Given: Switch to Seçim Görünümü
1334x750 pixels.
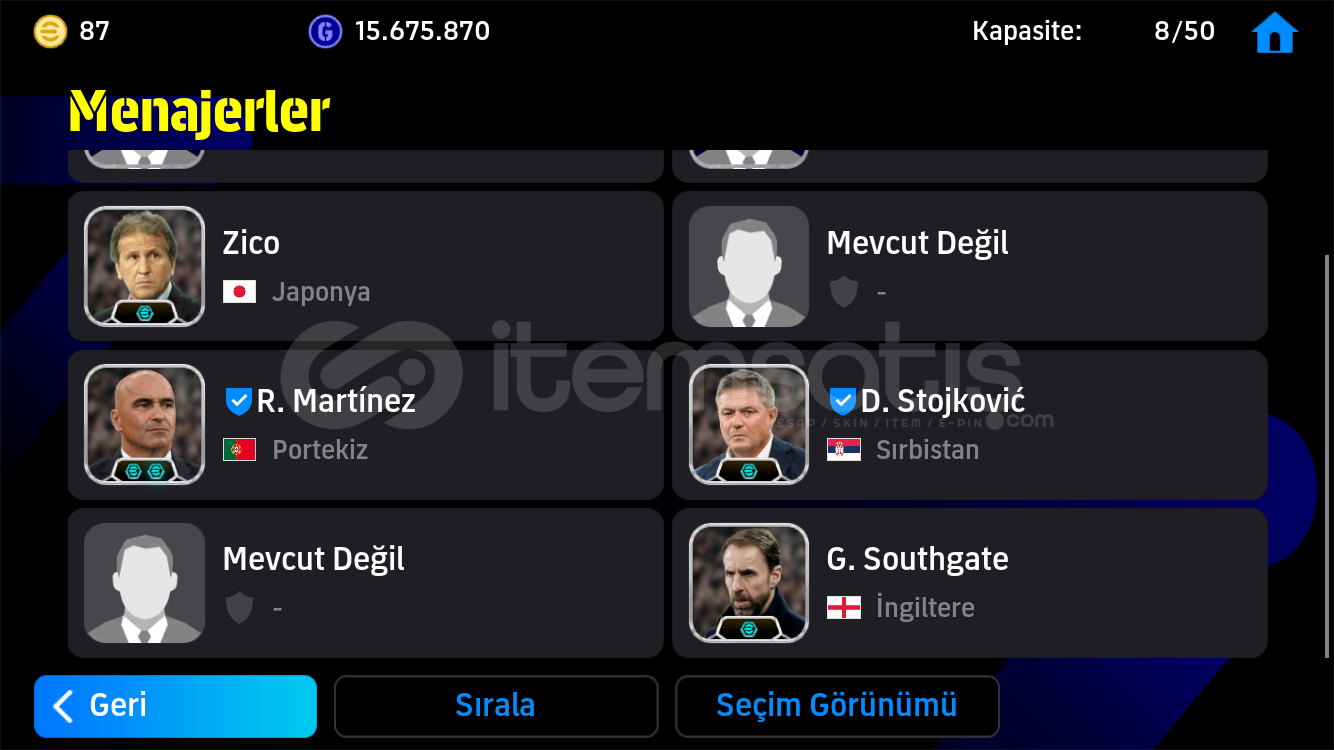Looking at the screenshot, I should click(x=836, y=706).
